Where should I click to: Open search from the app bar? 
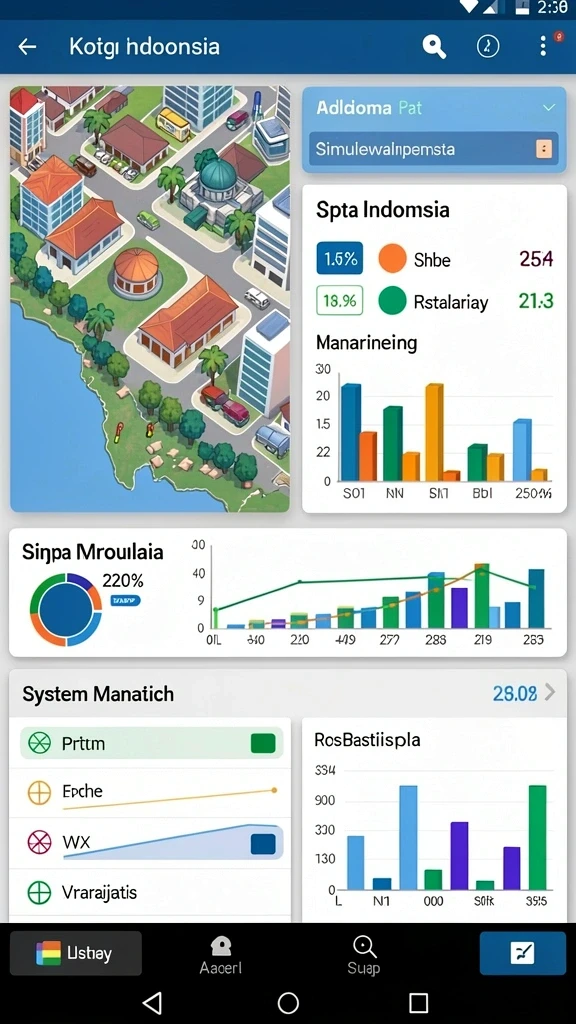pyautogui.click(x=434, y=46)
